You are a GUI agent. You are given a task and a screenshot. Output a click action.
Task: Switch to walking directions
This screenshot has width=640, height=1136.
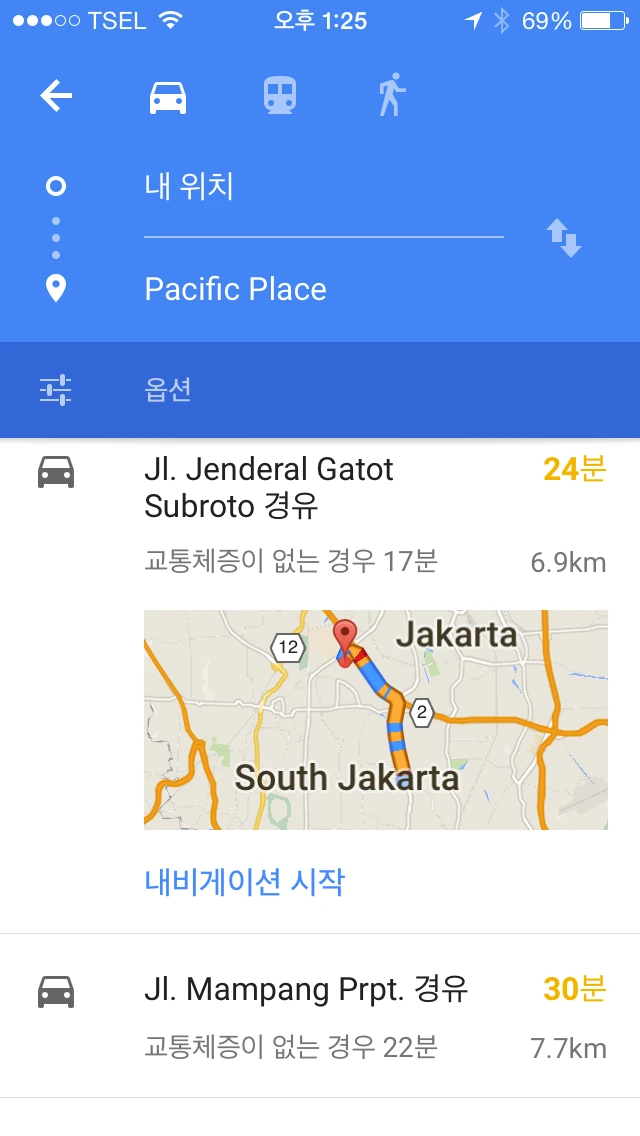pyautogui.click(x=392, y=95)
